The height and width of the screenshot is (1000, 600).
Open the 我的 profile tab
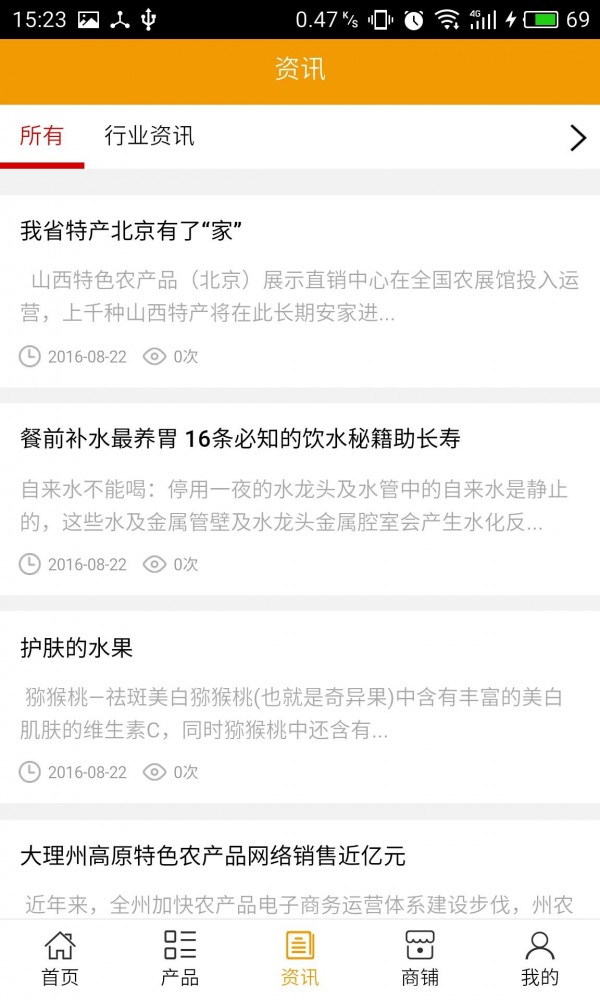[540, 959]
